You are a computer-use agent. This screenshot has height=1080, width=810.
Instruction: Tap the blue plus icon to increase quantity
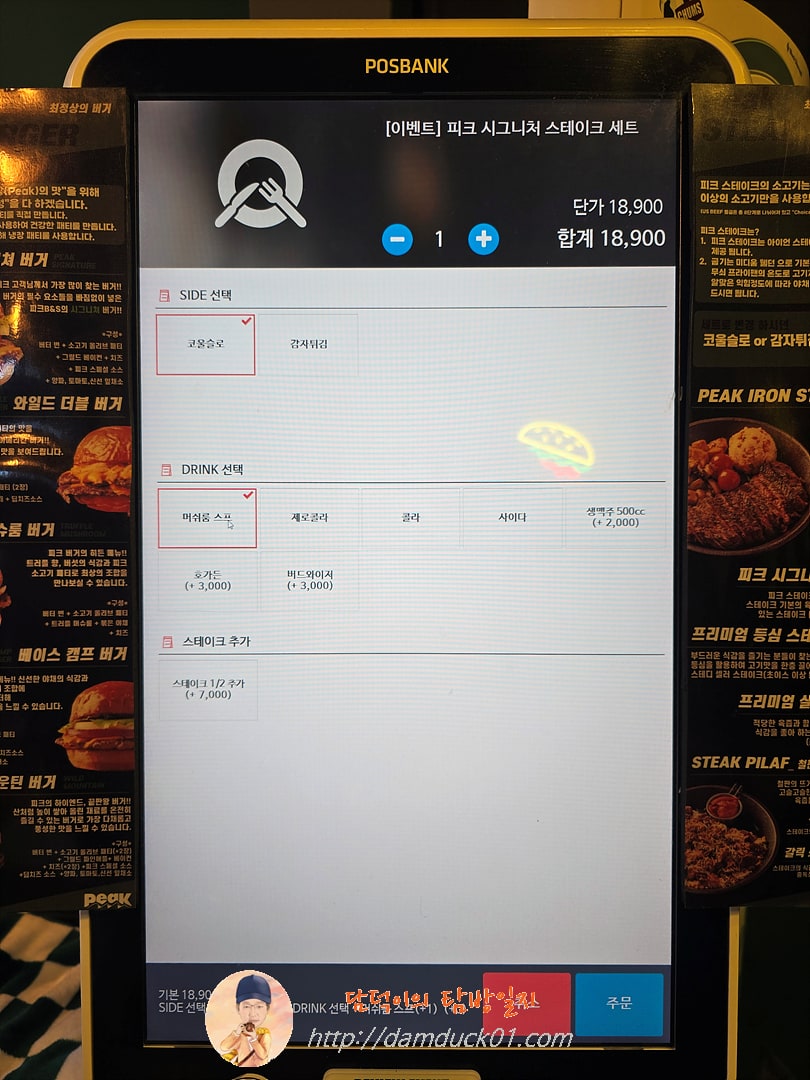[483, 239]
